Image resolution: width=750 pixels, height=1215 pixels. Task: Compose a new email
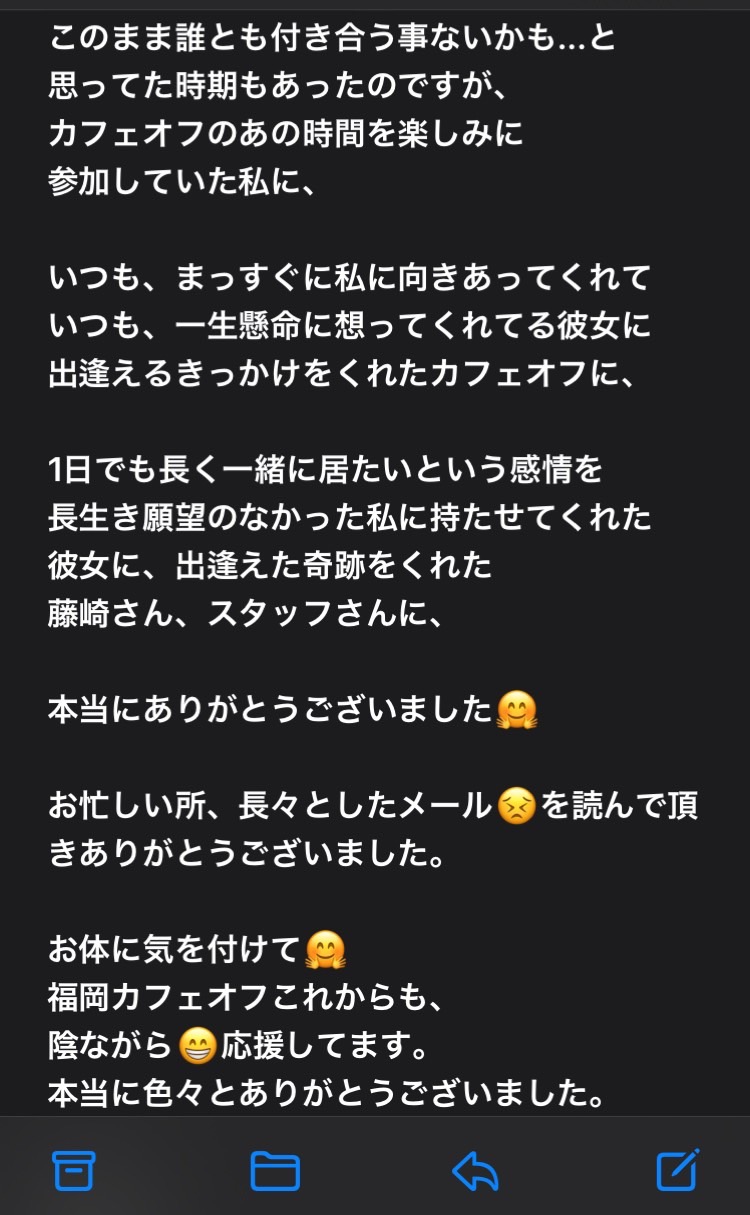(x=677, y=1168)
